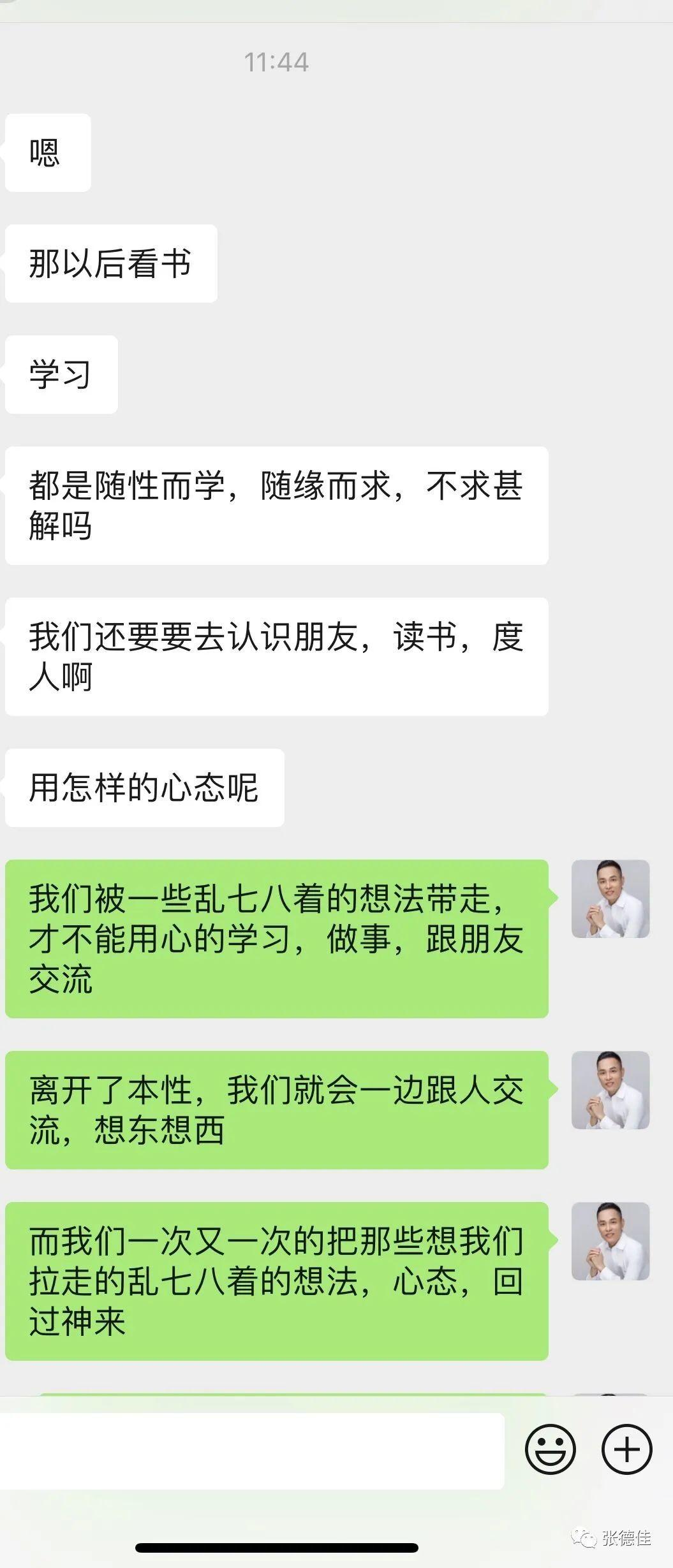Tap the 11:44 timestamp
673x1568 pixels.
pyautogui.click(x=277, y=61)
